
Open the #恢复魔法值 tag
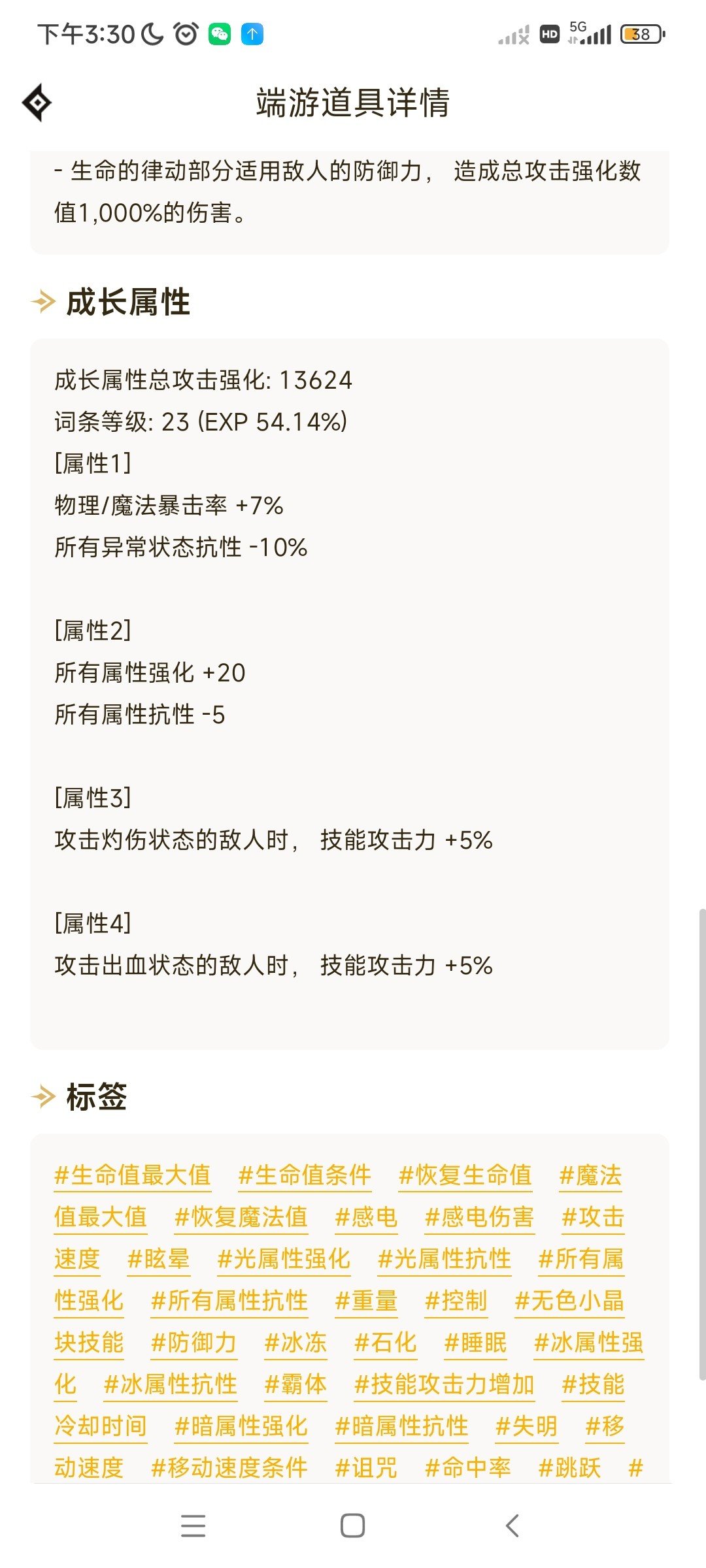coord(241,1217)
